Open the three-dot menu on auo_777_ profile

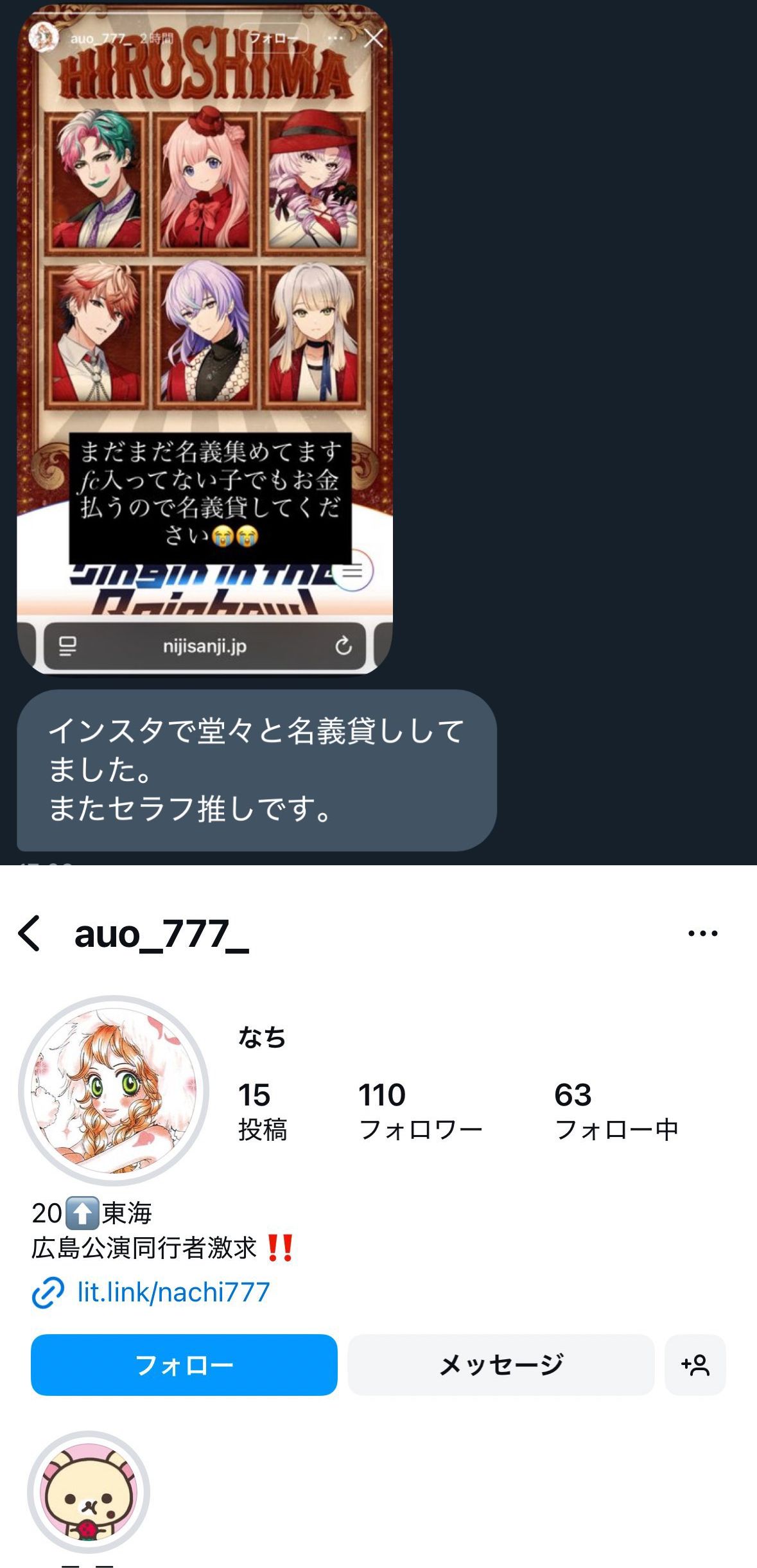point(702,933)
